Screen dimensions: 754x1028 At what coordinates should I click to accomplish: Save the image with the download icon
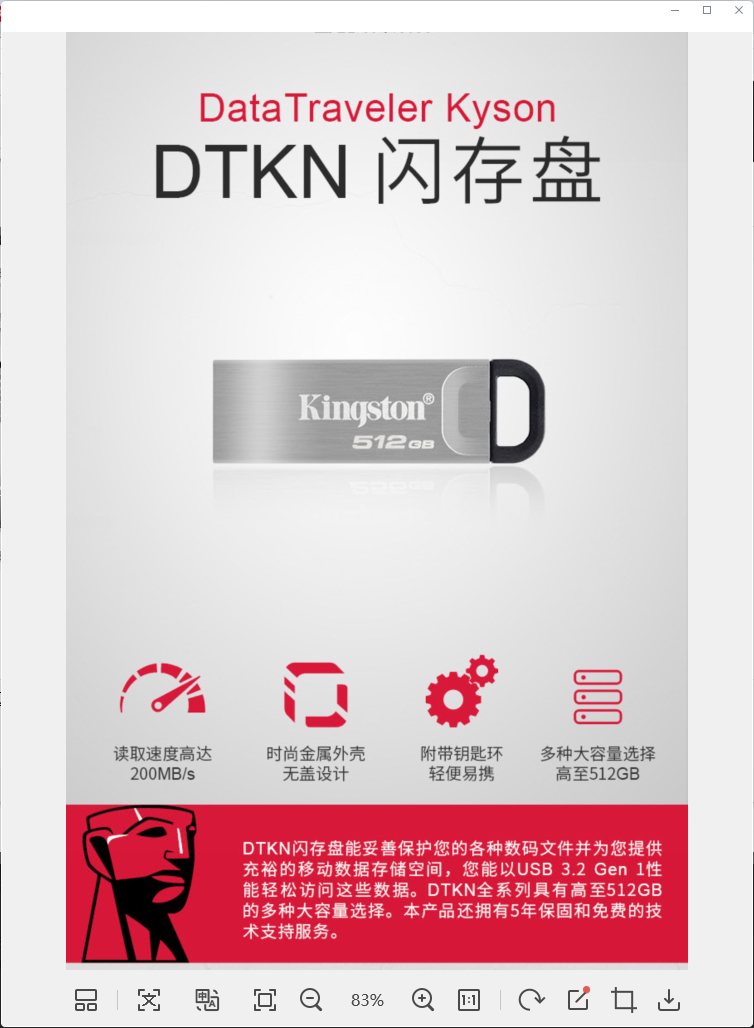[669, 1000]
